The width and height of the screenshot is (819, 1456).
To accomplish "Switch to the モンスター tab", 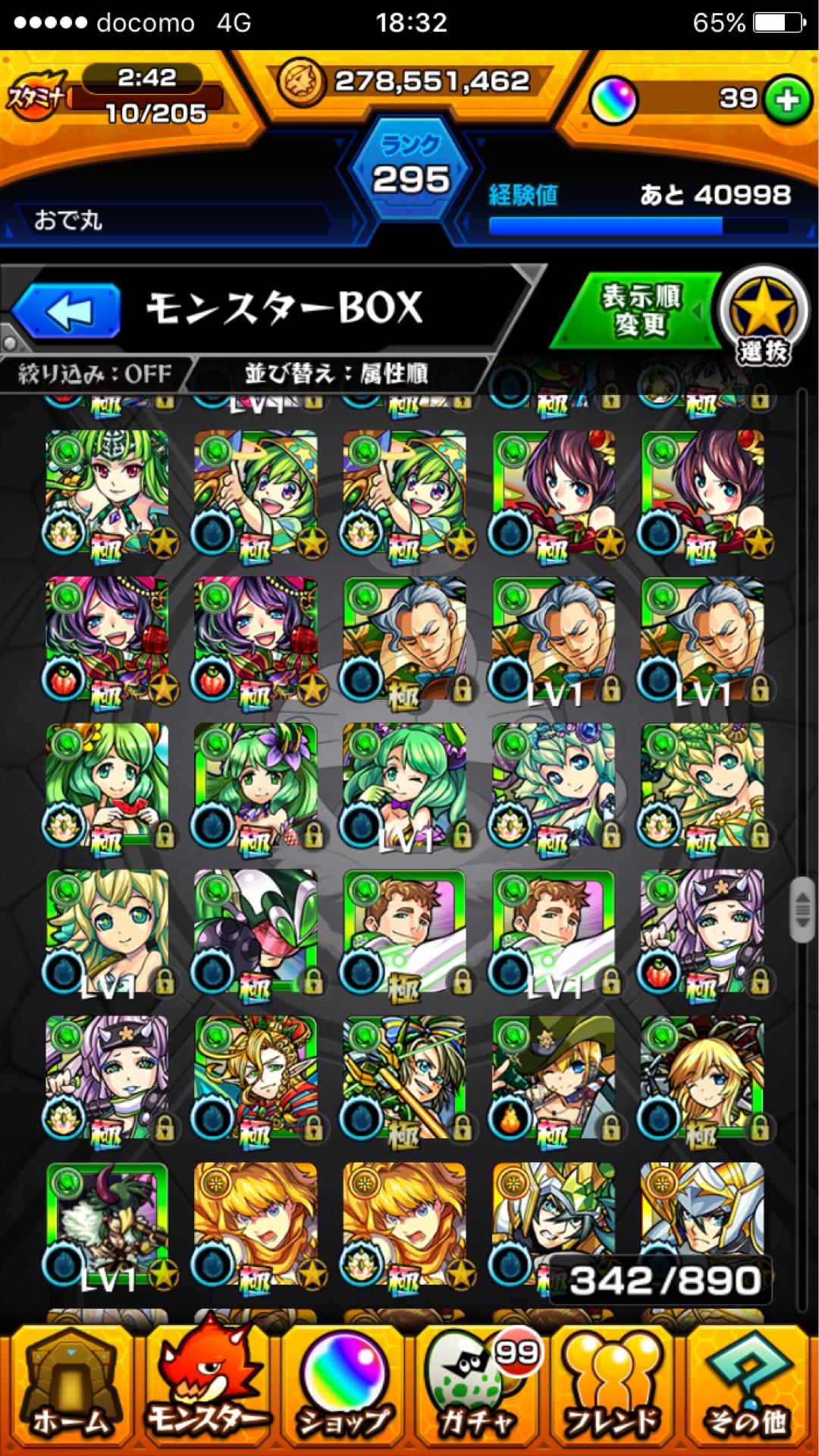I will coord(206,1392).
